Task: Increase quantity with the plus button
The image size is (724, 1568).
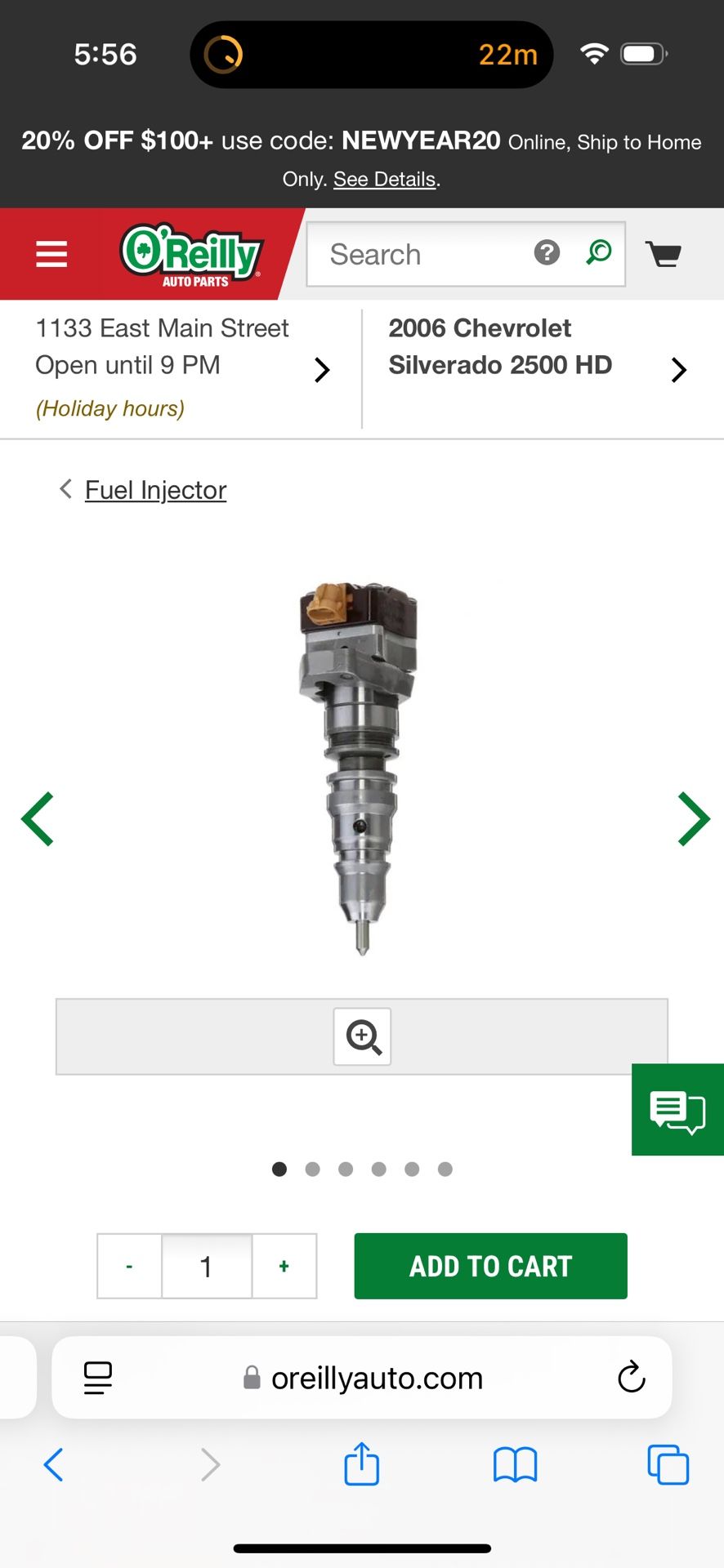Action: click(284, 1266)
